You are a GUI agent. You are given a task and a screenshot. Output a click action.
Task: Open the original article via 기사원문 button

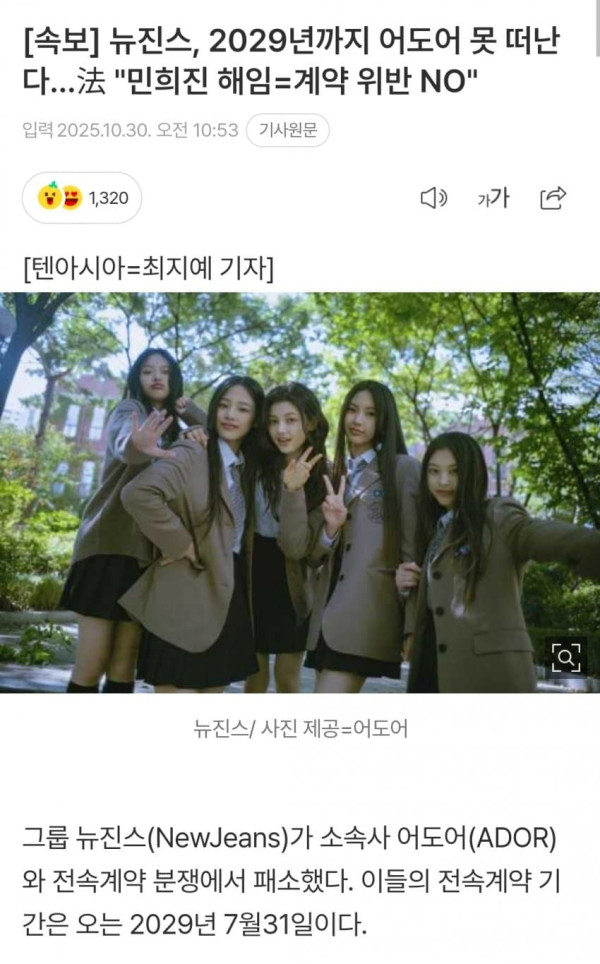pyautogui.click(x=288, y=131)
